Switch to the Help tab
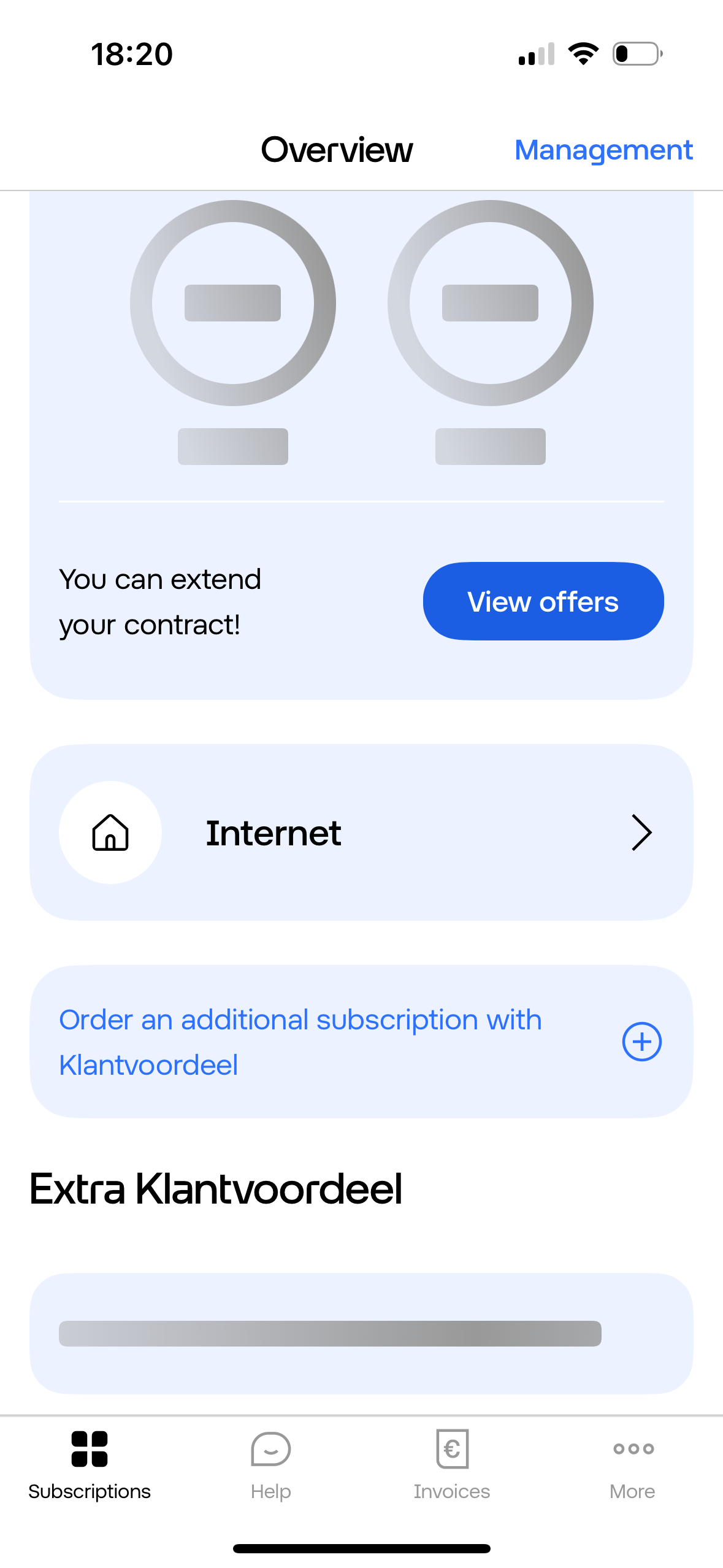The height and width of the screenshot is (1568, 723). (270, 1465)
